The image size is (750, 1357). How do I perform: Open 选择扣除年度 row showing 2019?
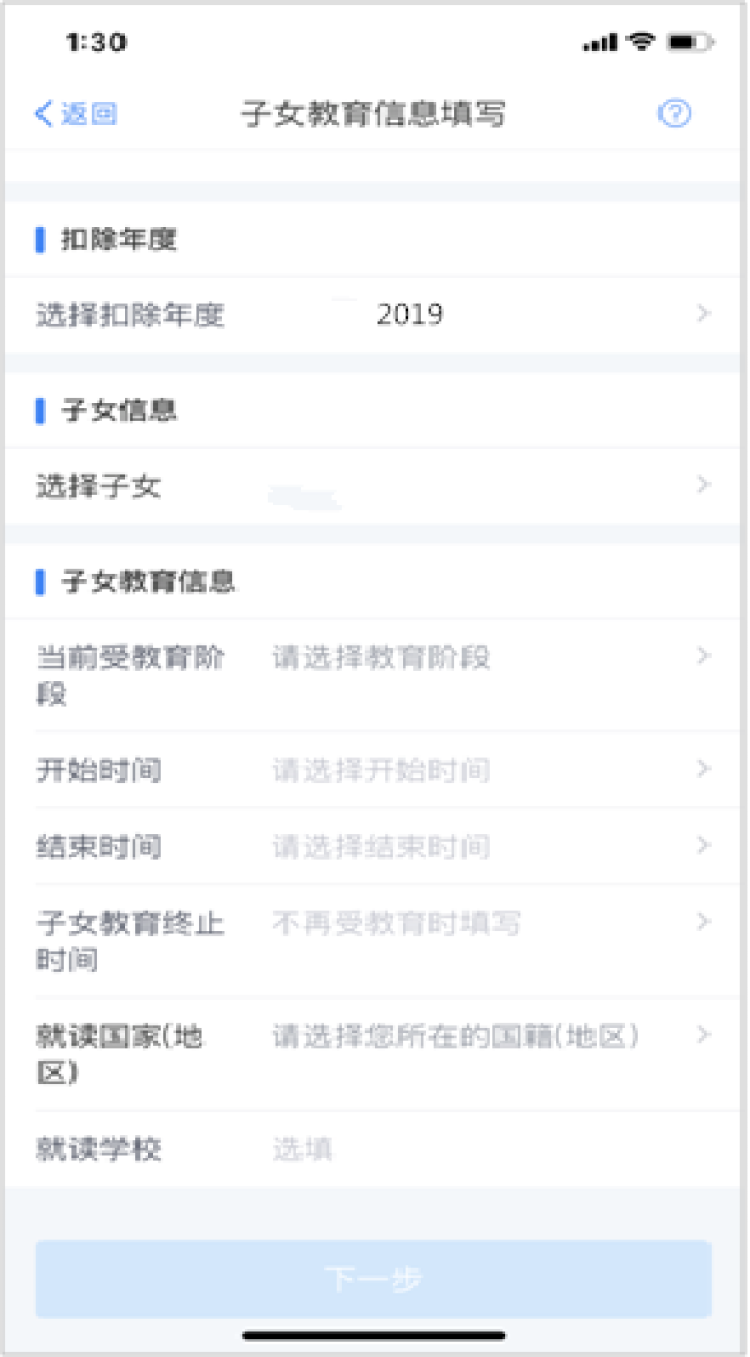point(374,315)
